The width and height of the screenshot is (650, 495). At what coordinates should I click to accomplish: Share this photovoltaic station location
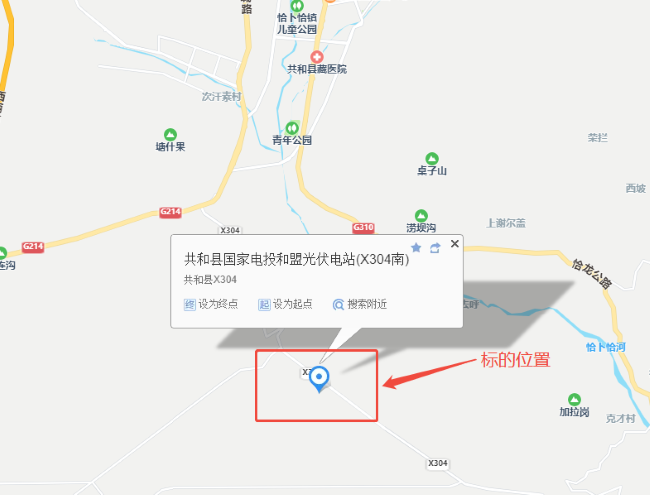[x=435, y=247]
